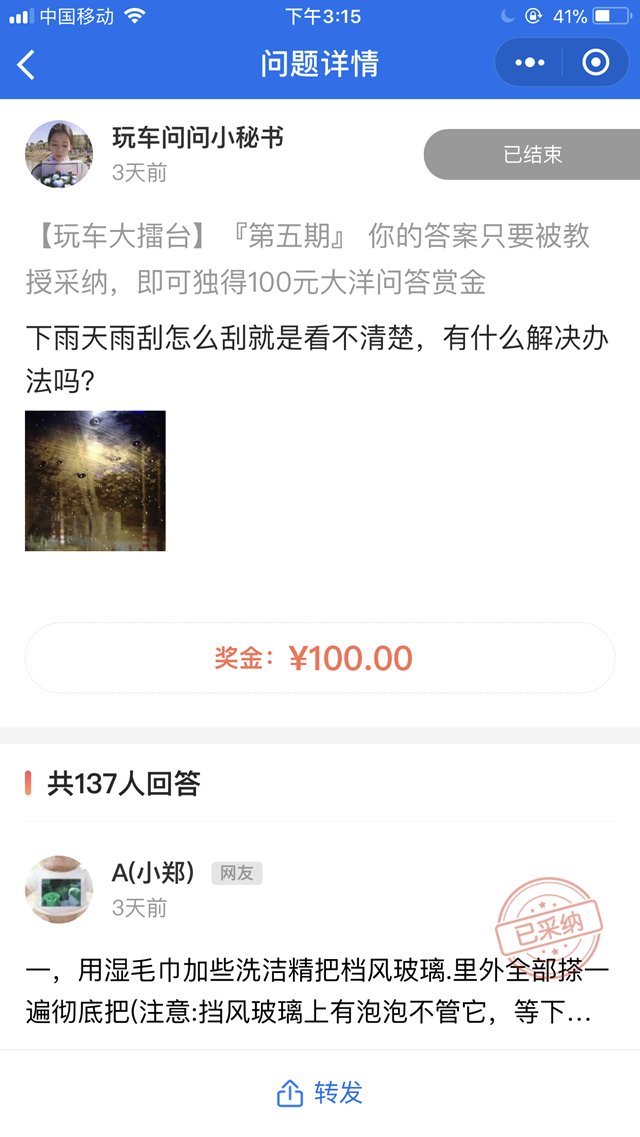Image resolution: width=640 pixels, height=1137 pixels.
Task: Tap the 已结束 status button
Action: 532,154
